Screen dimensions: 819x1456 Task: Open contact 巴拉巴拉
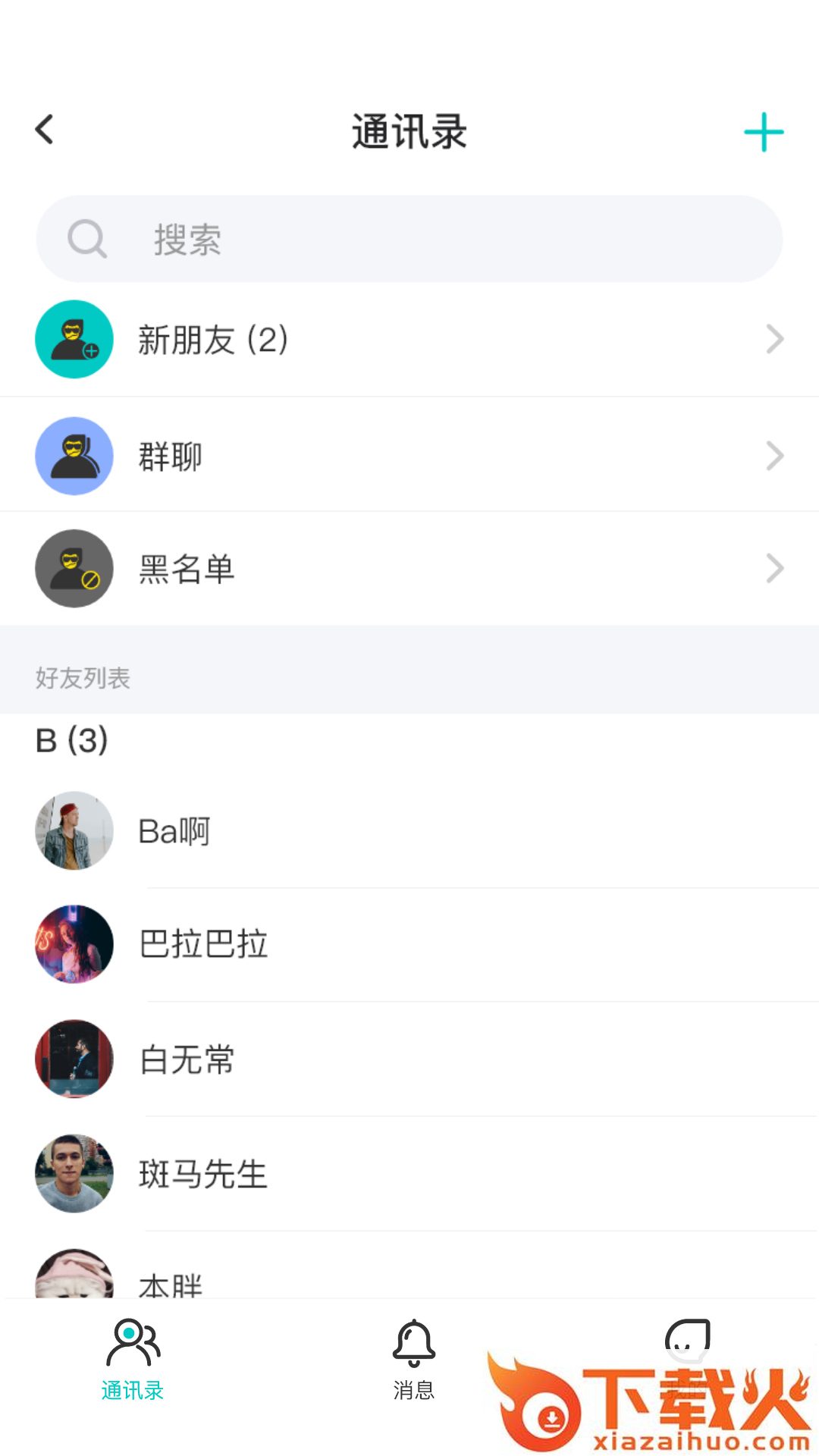409,944
